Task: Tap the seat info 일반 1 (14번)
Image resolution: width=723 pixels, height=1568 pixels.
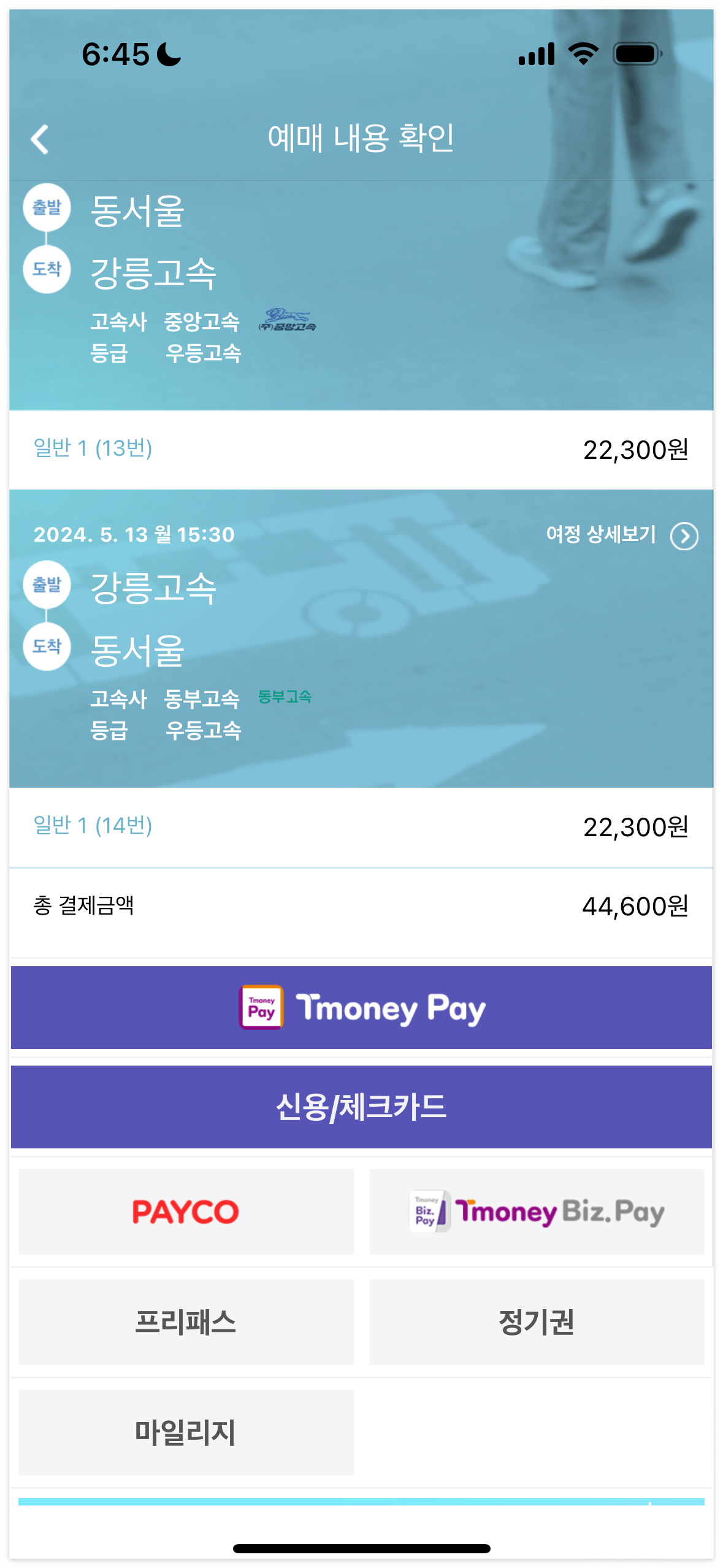Action: [92, 830]
